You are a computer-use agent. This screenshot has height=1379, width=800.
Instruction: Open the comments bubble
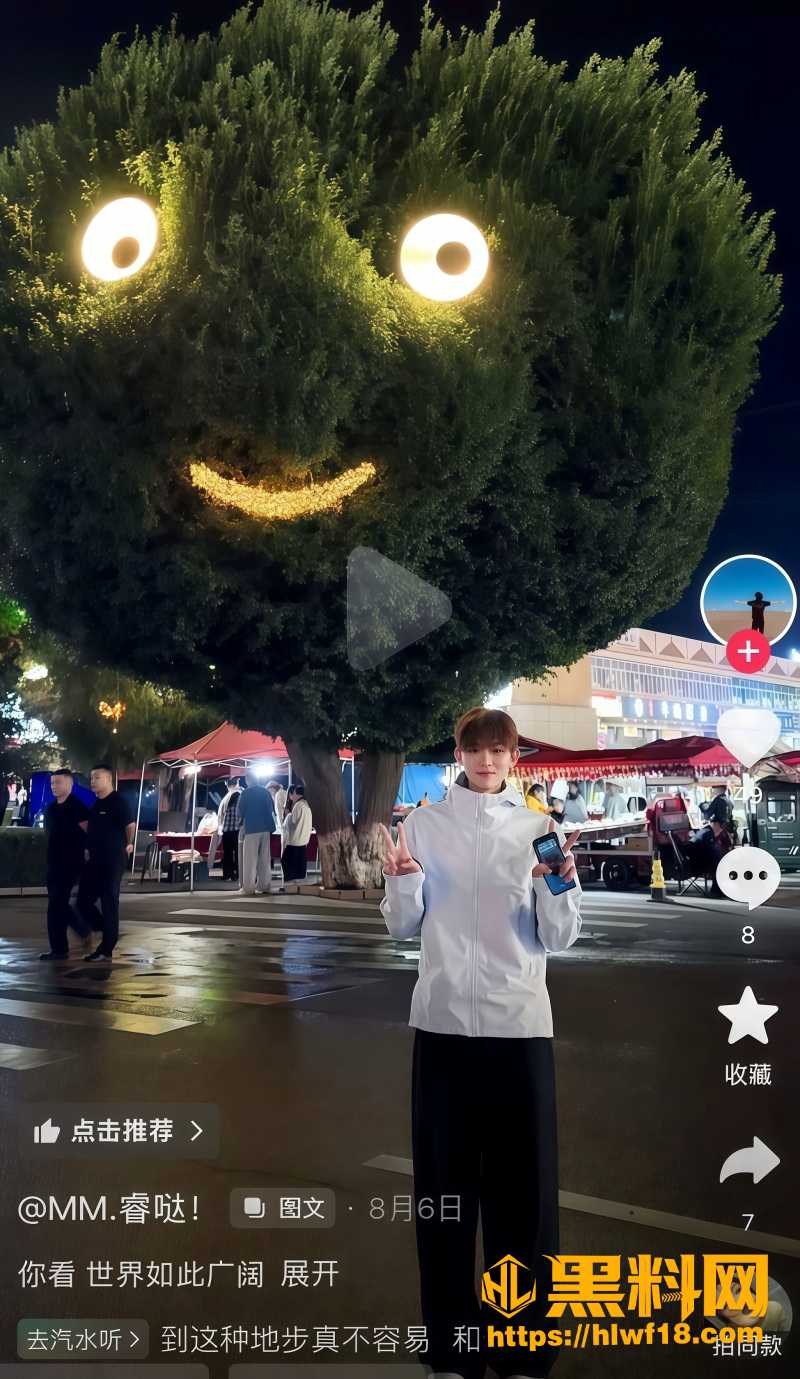[748, 877]
